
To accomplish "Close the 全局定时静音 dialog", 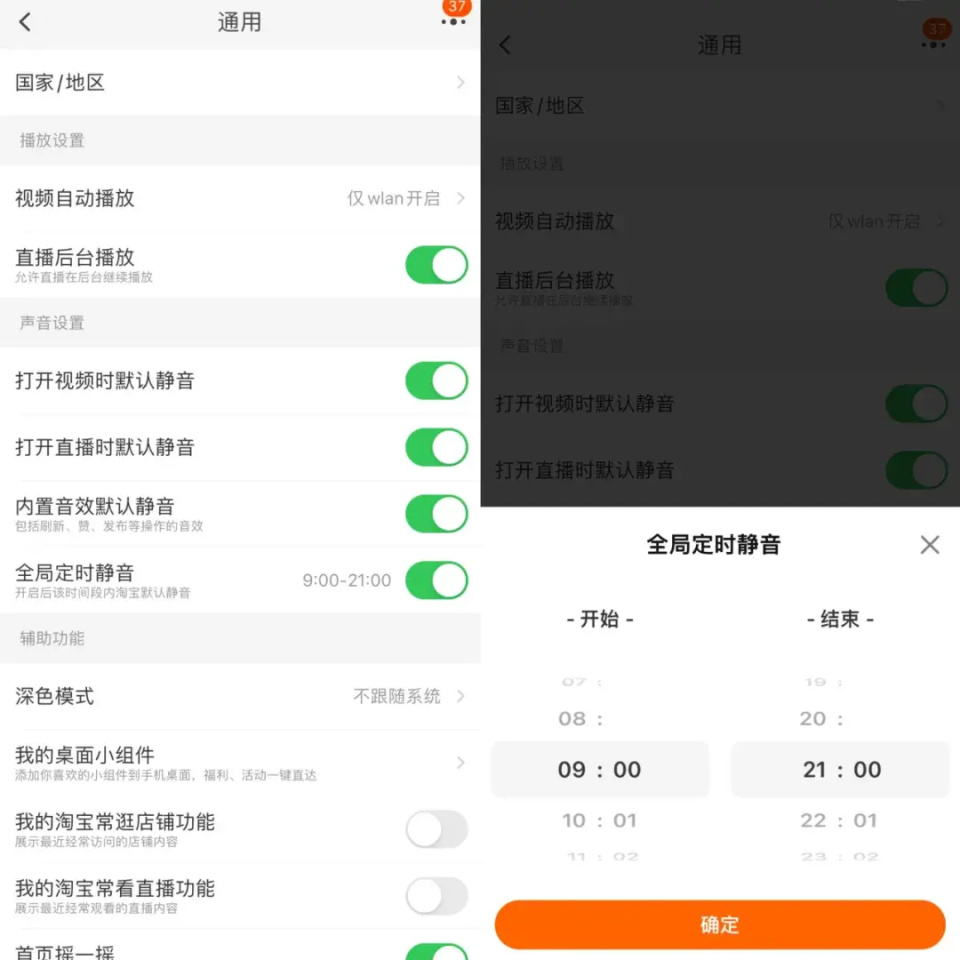I will click(x=929, y=545).
